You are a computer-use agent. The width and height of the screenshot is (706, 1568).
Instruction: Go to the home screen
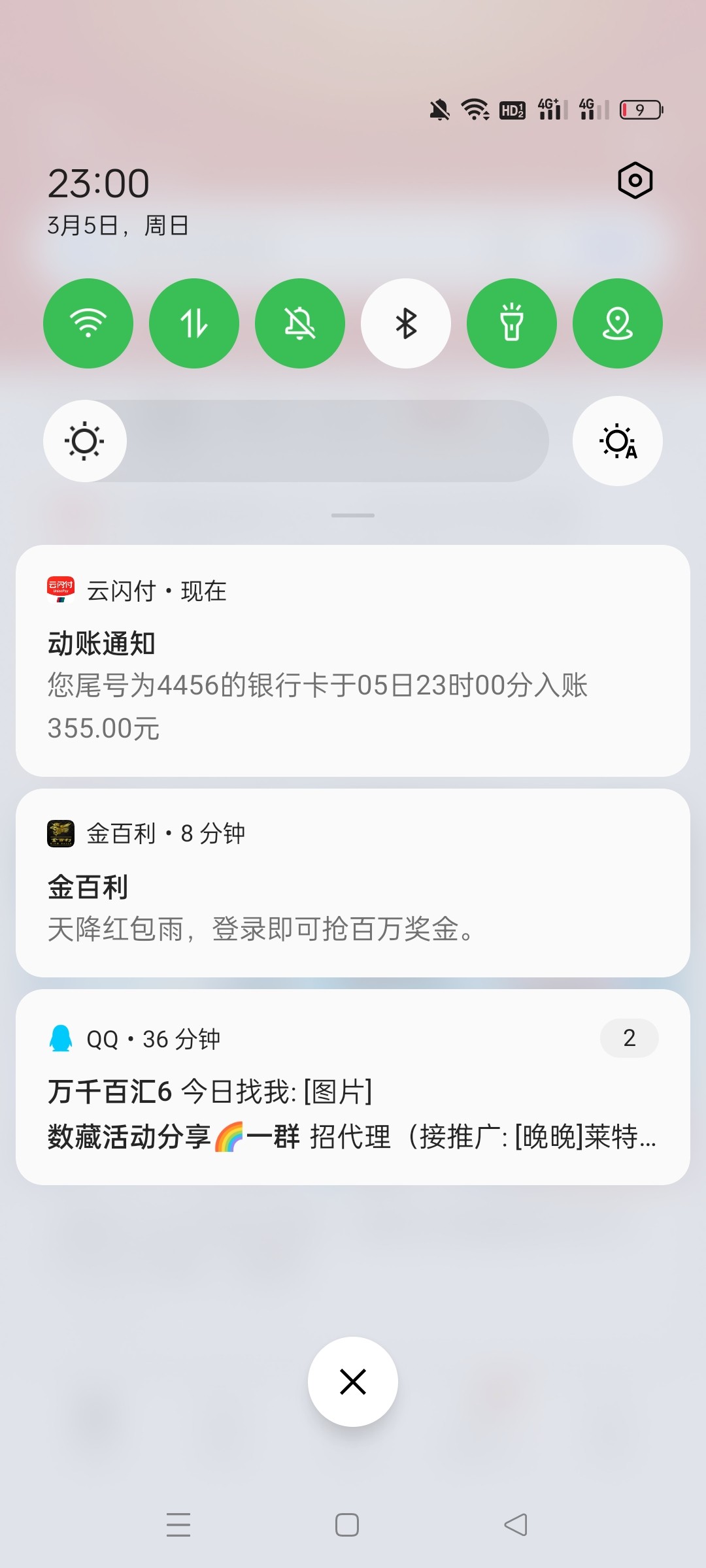coord(347,1525)
